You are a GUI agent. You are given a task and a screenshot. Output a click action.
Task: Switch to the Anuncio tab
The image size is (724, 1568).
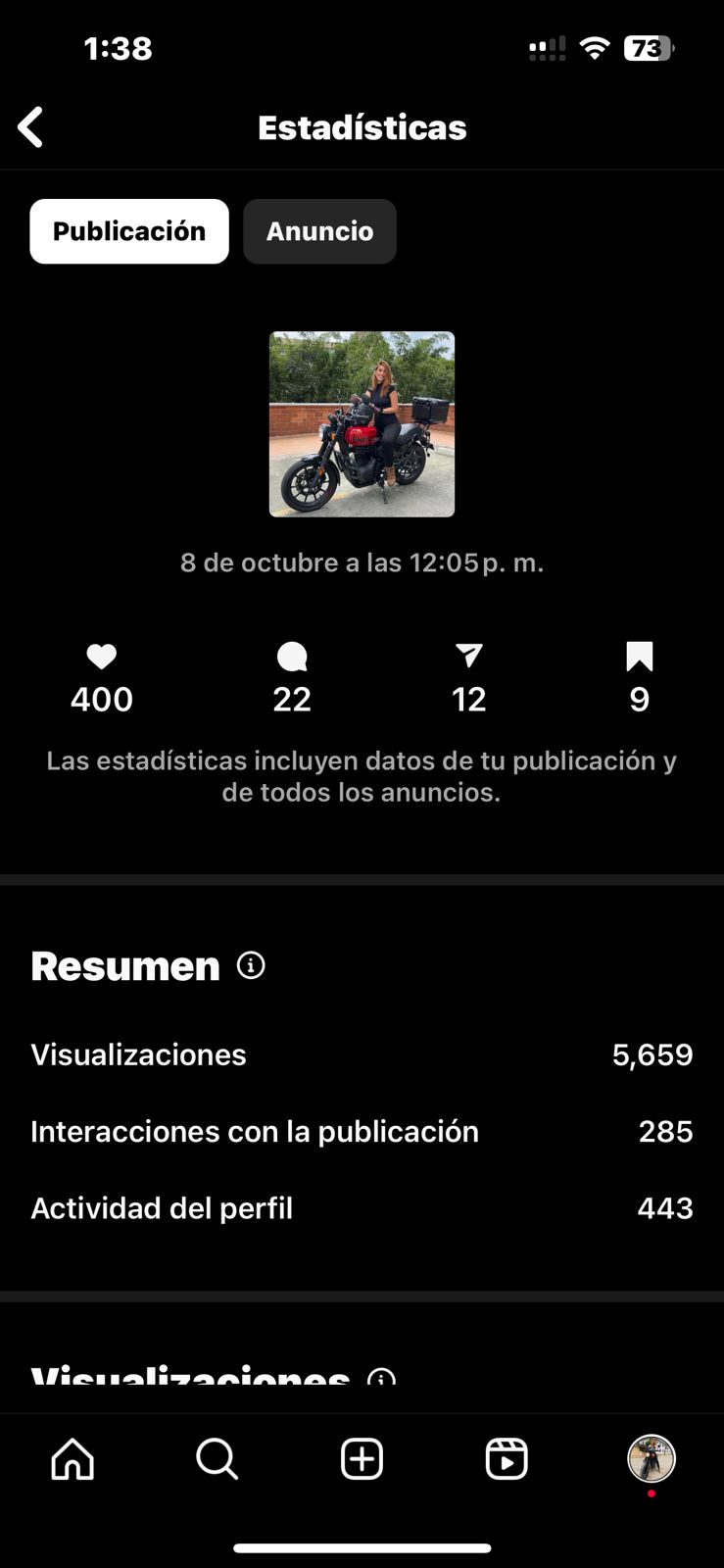319,231
